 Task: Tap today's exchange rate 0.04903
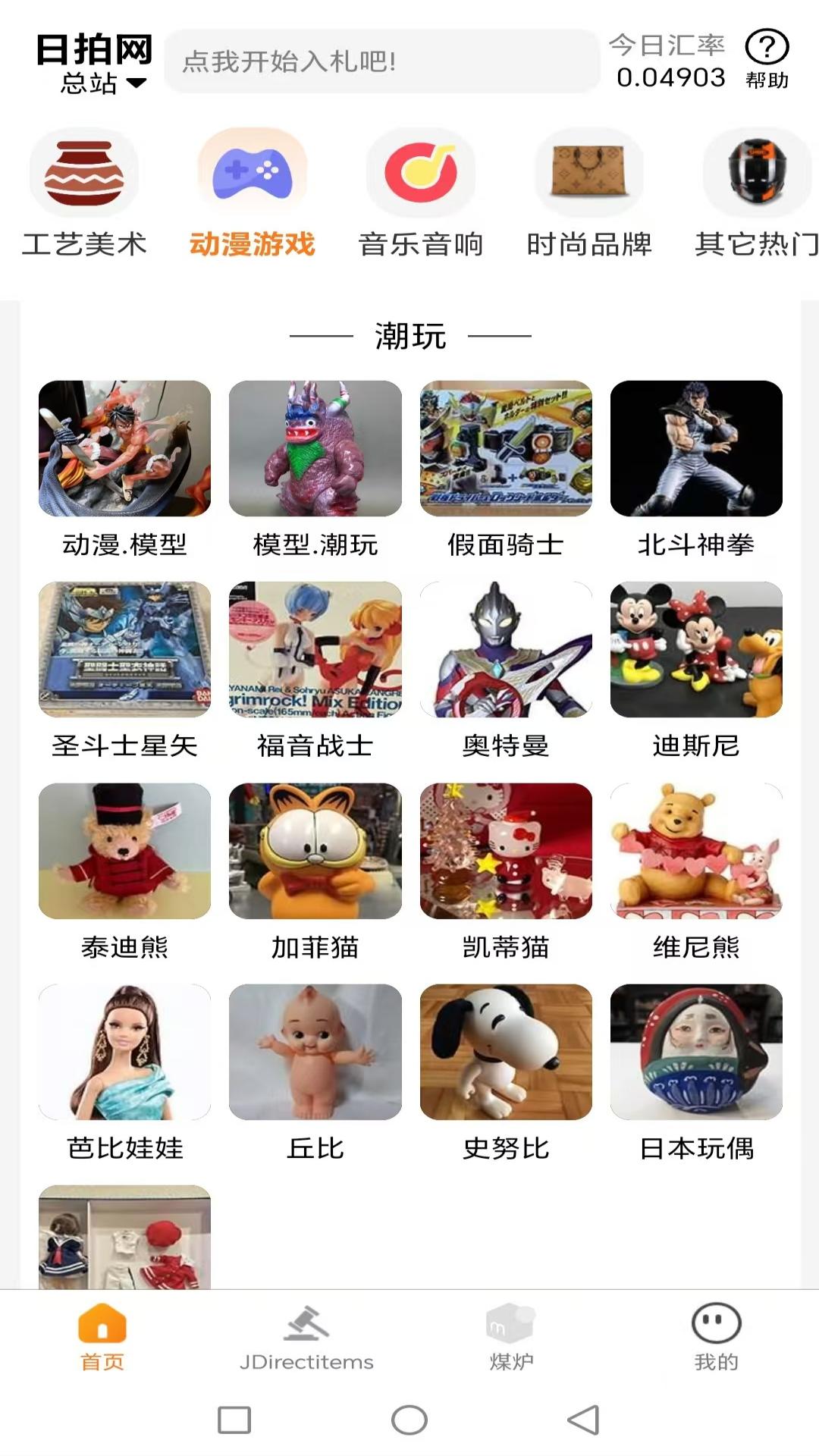coord(671,76)
